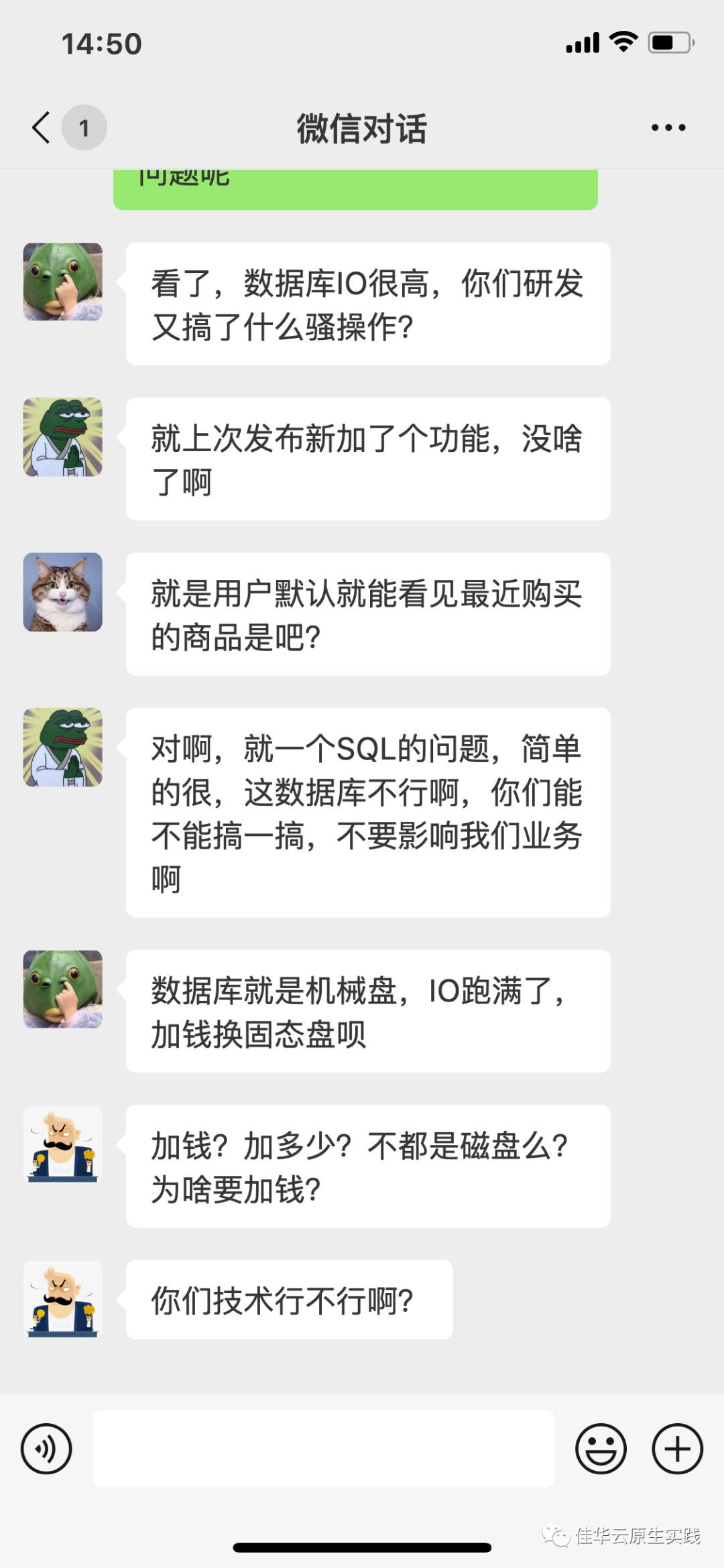Image resolution: width=724 pixels, height=1568 pixels.
Task: Open mustache avatar profile beside 你们技术行不行啊
Action: tap(63, 1299)
